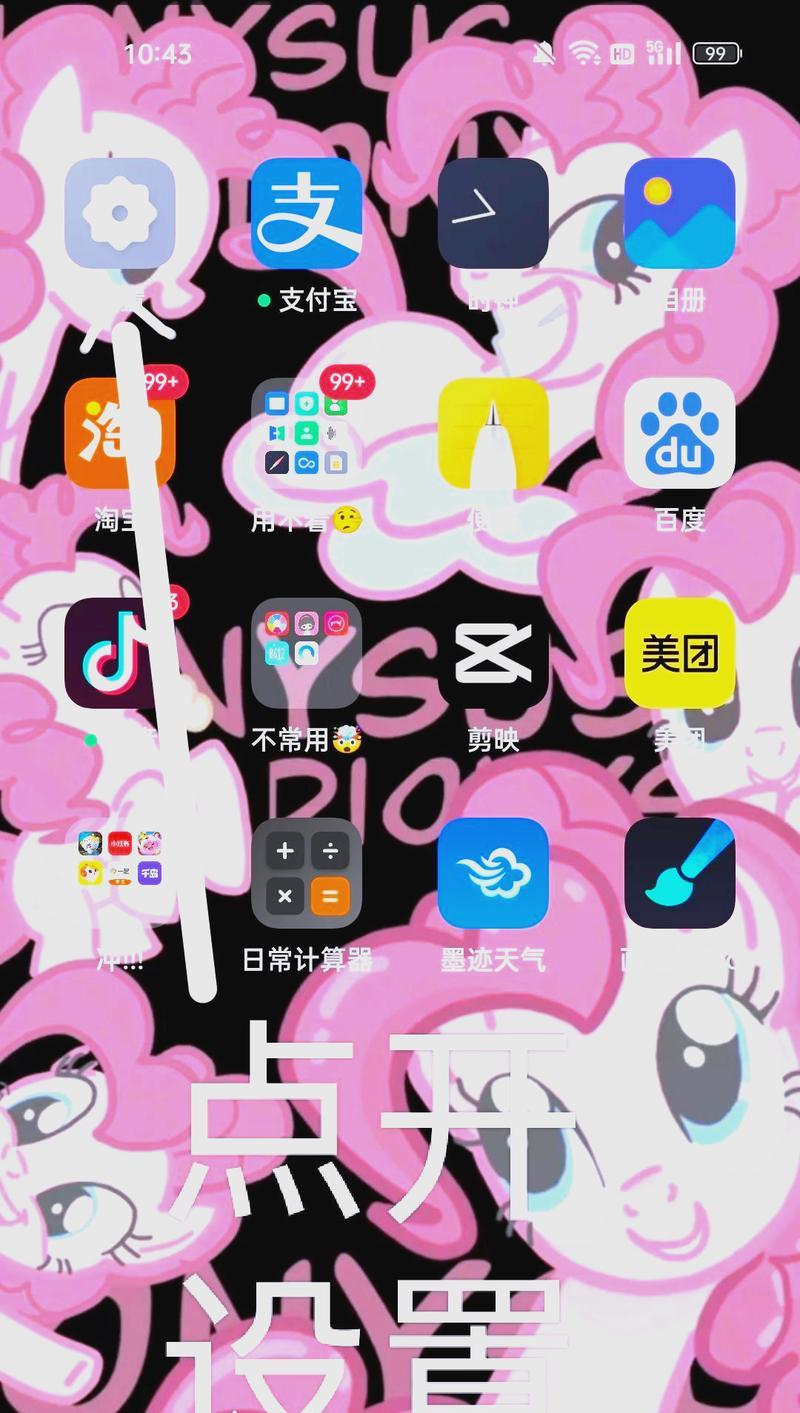Open the yellow notes app

coord(493,433)
